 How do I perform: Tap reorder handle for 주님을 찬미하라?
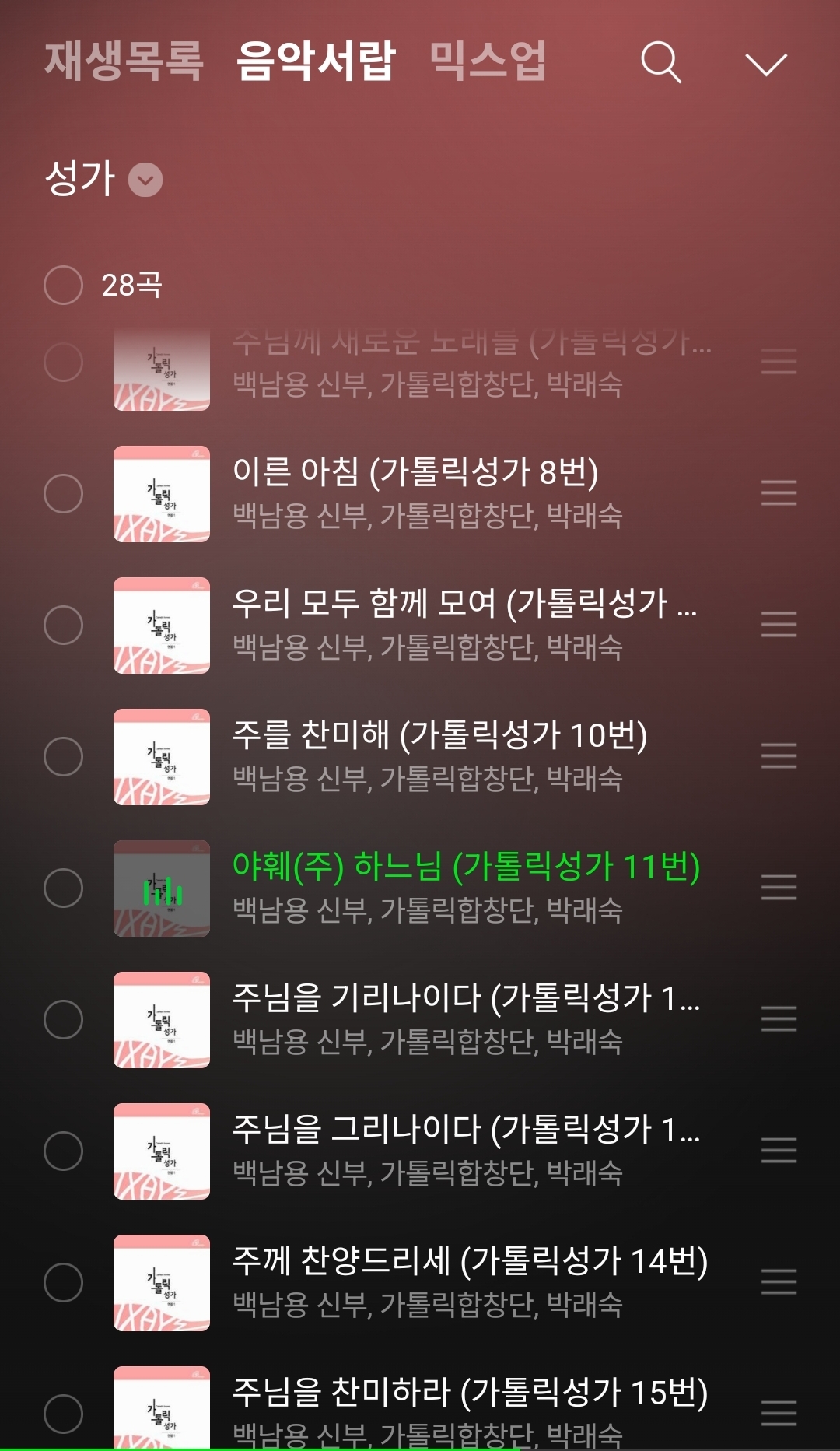pyautogui.click(x=779, y=1413)
